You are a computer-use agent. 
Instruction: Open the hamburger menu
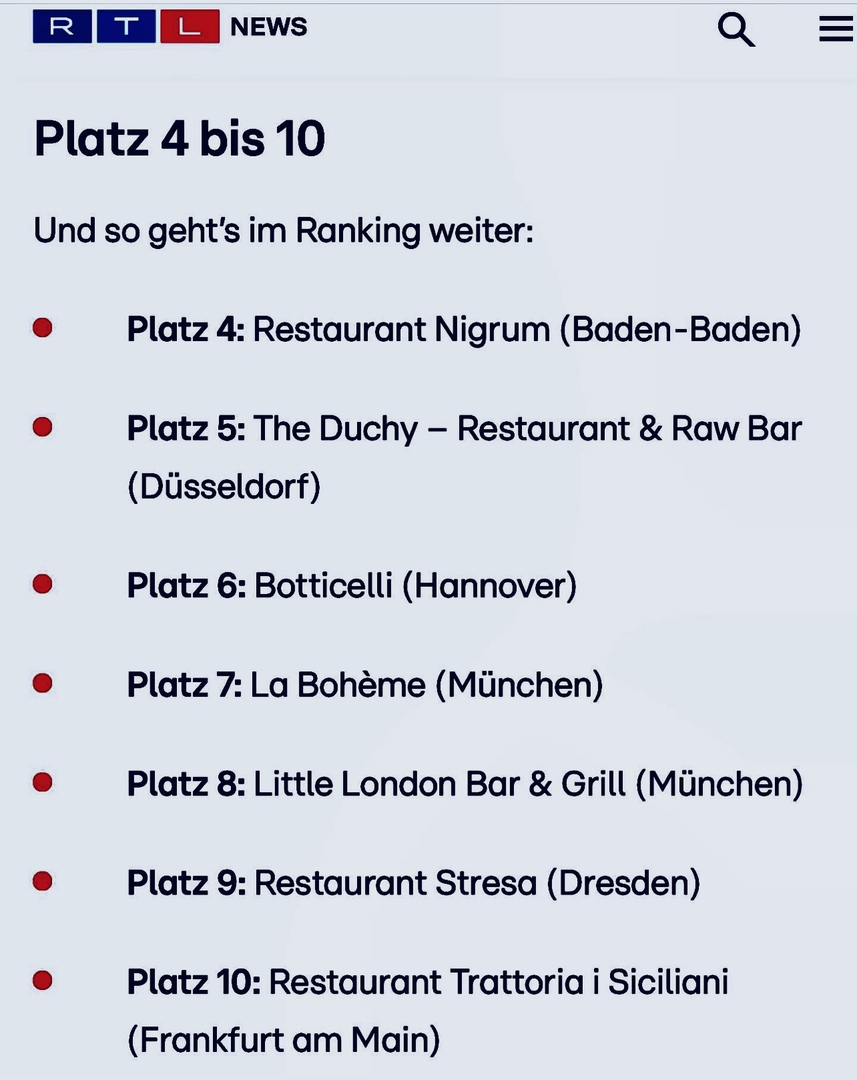click(836, 30)
